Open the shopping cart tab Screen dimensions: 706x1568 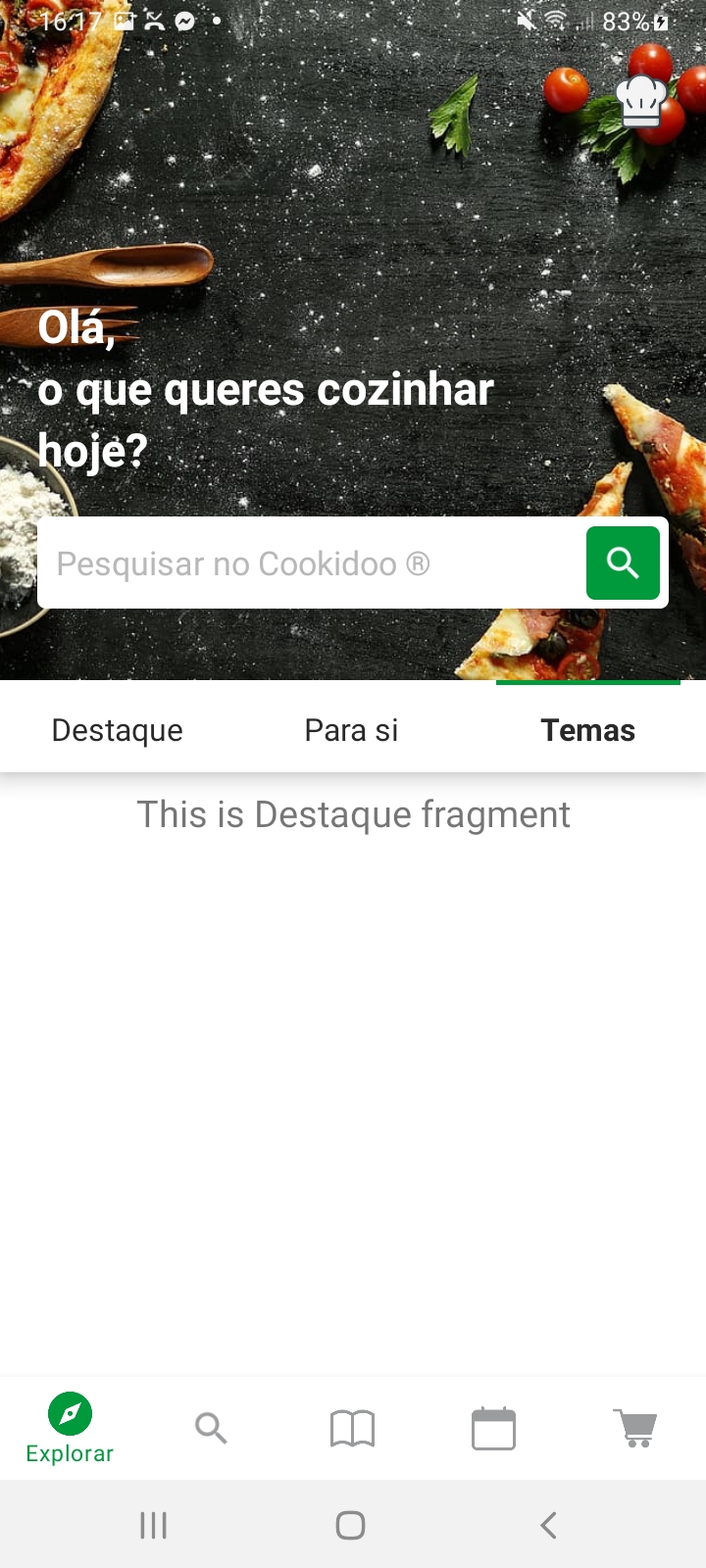pyautogui.click(x=636, y=1428)
